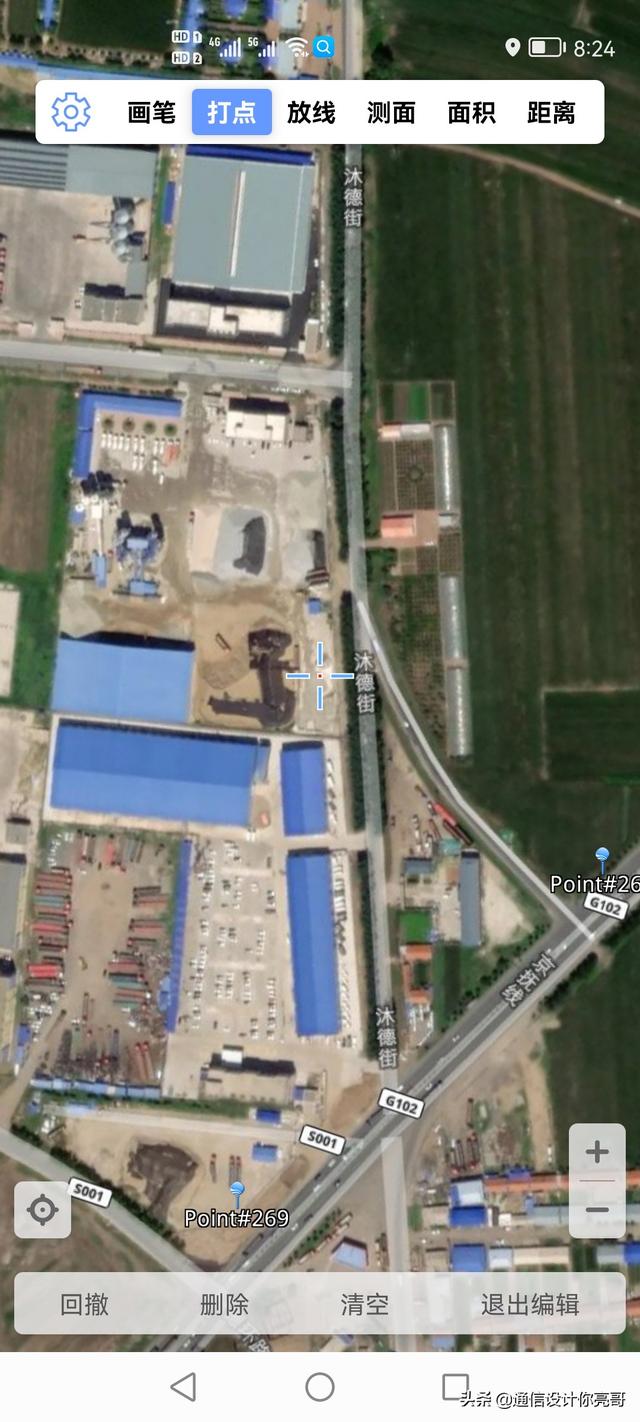
Task: Select the 画笔 brush tool
Action: pos(152,112)
